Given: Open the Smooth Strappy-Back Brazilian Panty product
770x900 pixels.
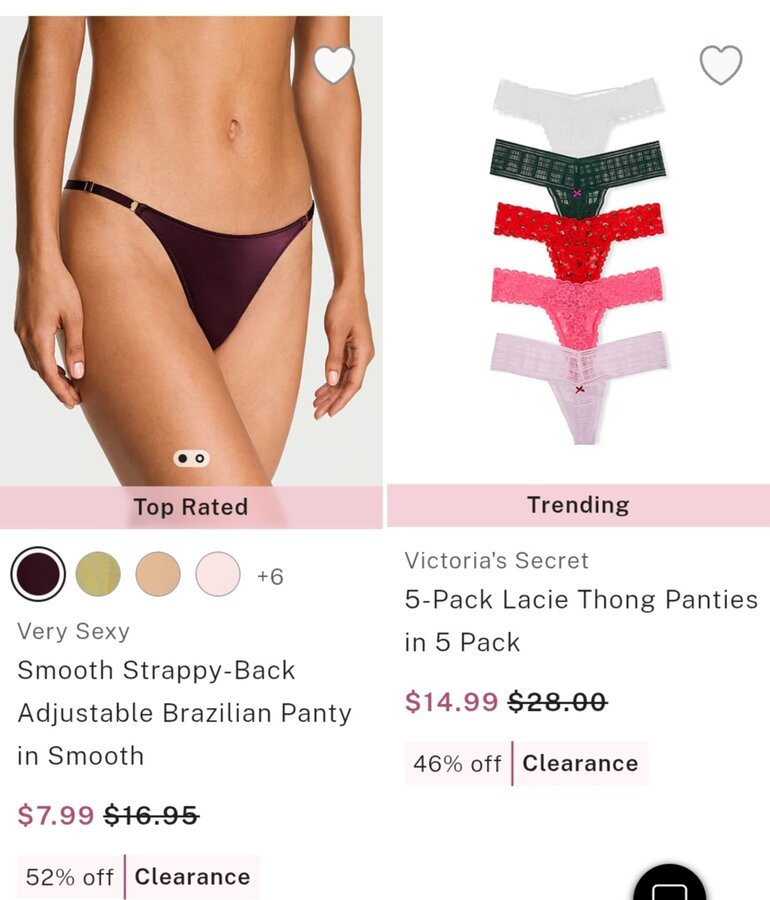Looking at the screenshot, I should (x=185, y=712).
